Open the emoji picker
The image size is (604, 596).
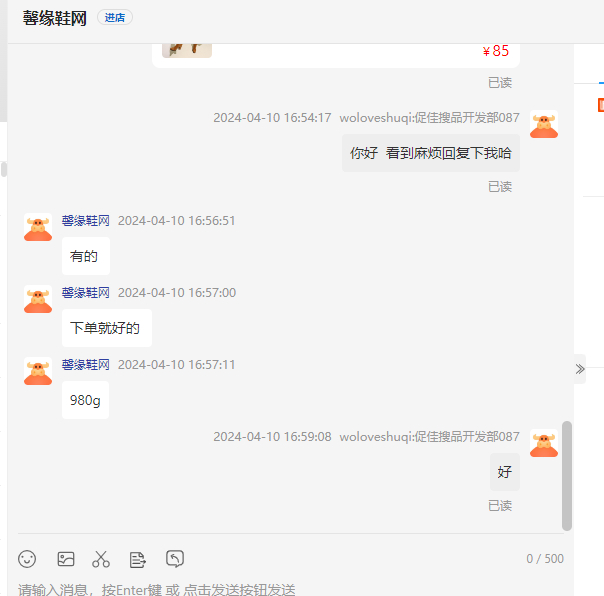coord(28,559)
